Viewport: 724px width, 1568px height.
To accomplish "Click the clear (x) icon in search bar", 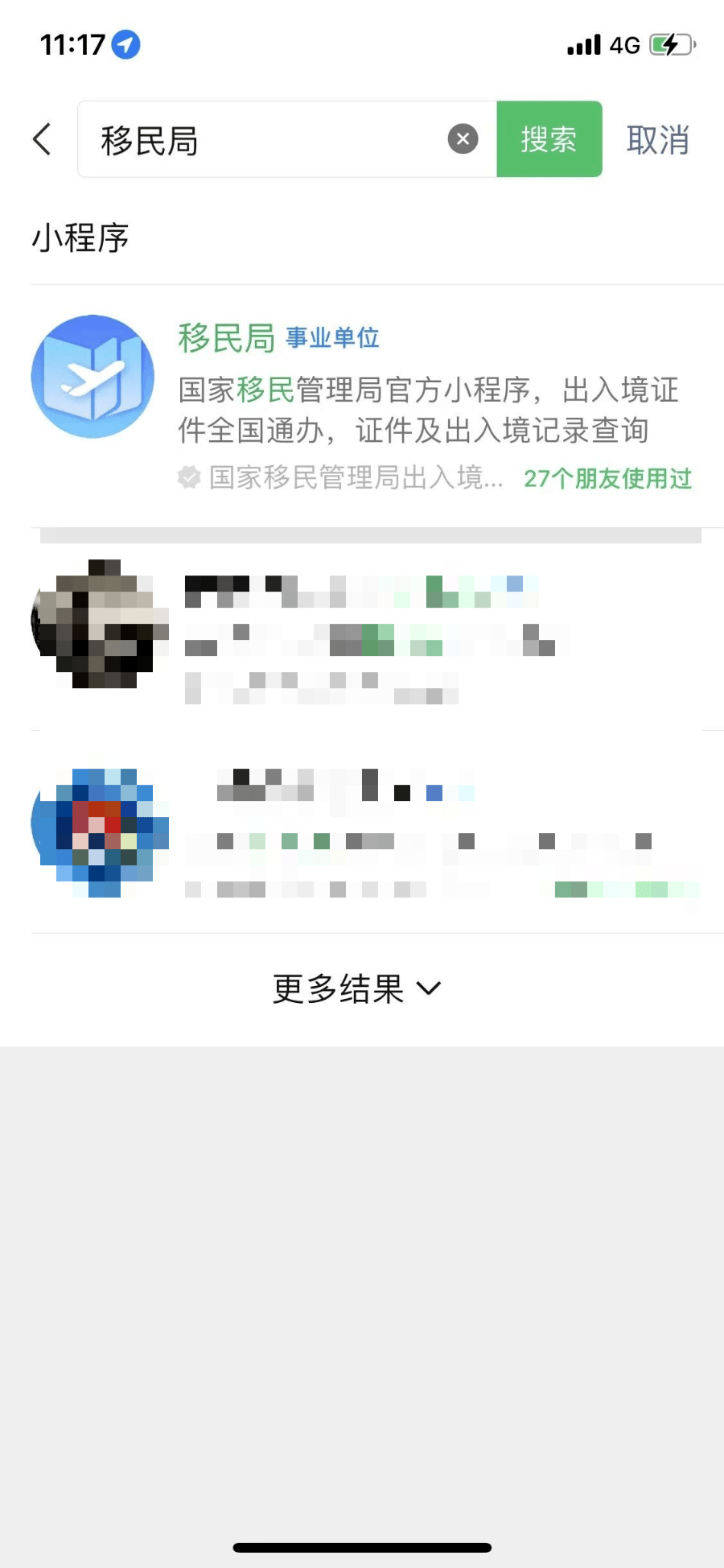I will [x=463, y=138].
